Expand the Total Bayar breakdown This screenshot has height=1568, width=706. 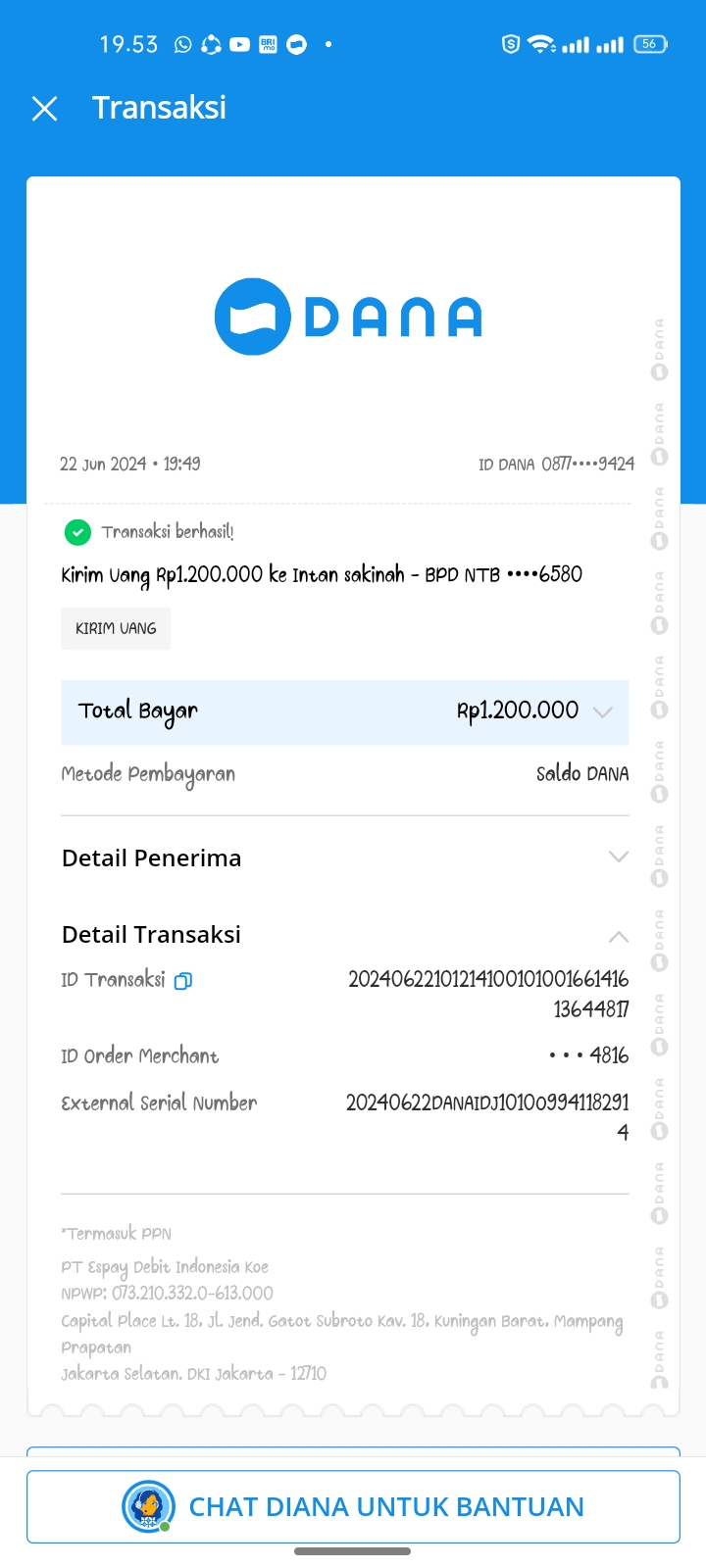[602, 712]
